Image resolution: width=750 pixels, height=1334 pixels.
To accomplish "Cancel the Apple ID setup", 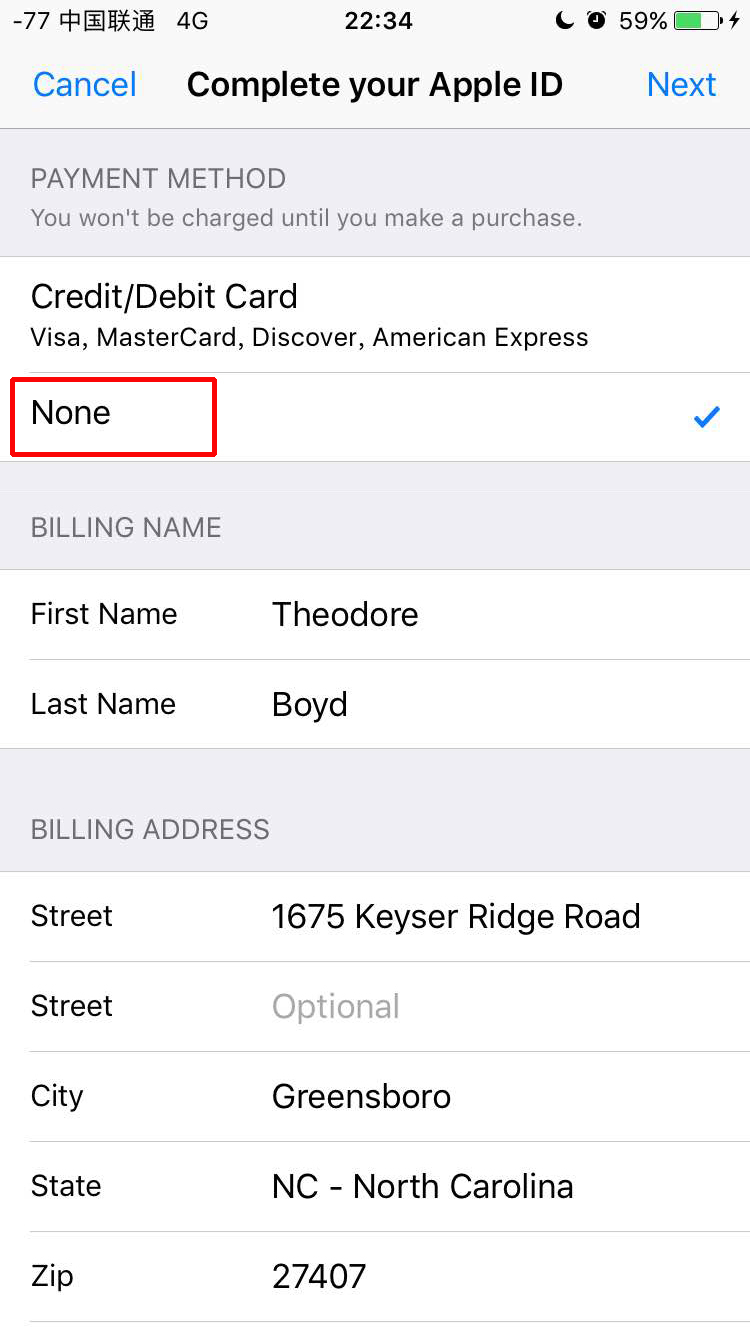I will (x=85, y=85).
